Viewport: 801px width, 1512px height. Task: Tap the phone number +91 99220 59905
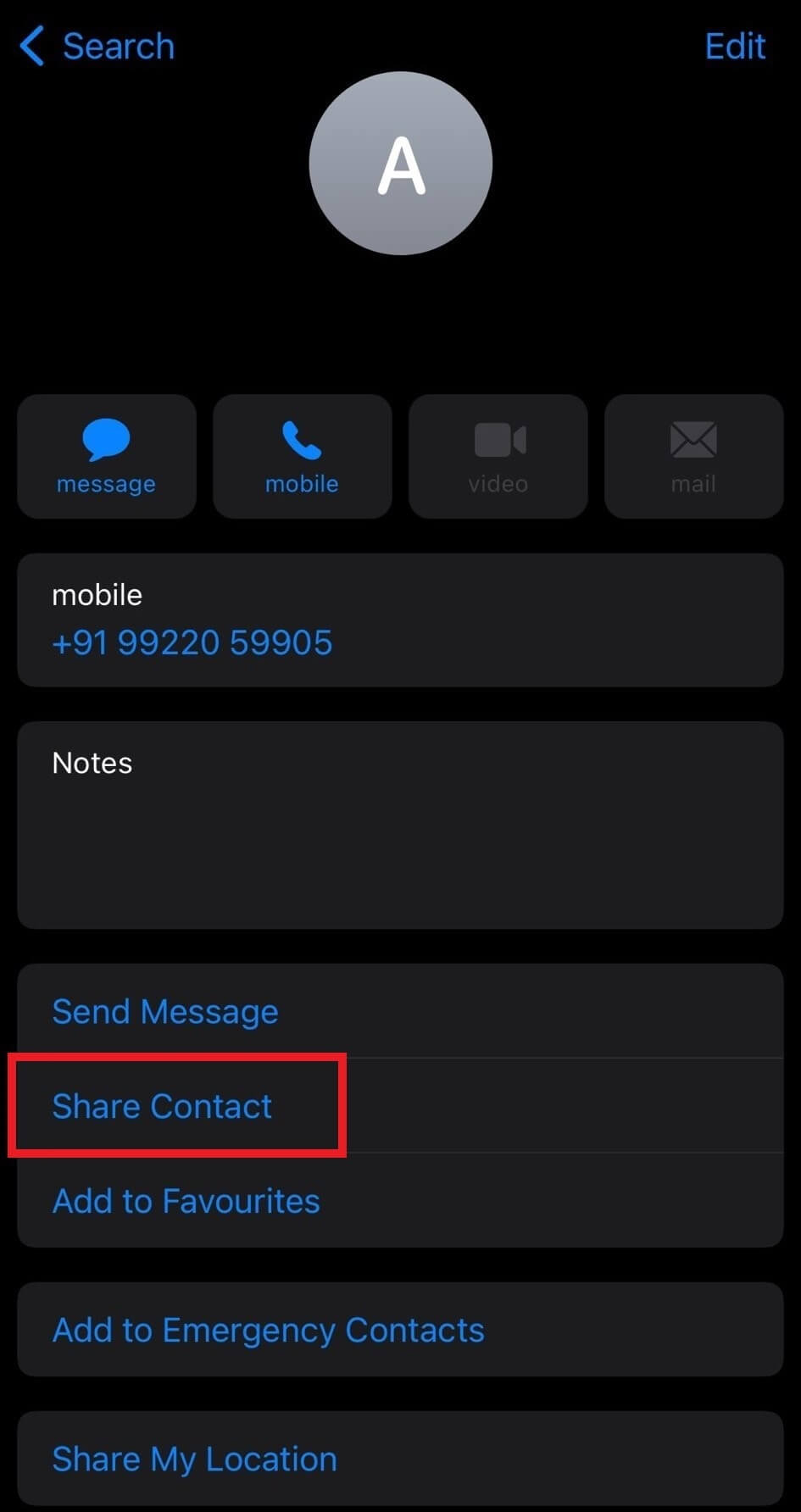(x=192, y=642)
